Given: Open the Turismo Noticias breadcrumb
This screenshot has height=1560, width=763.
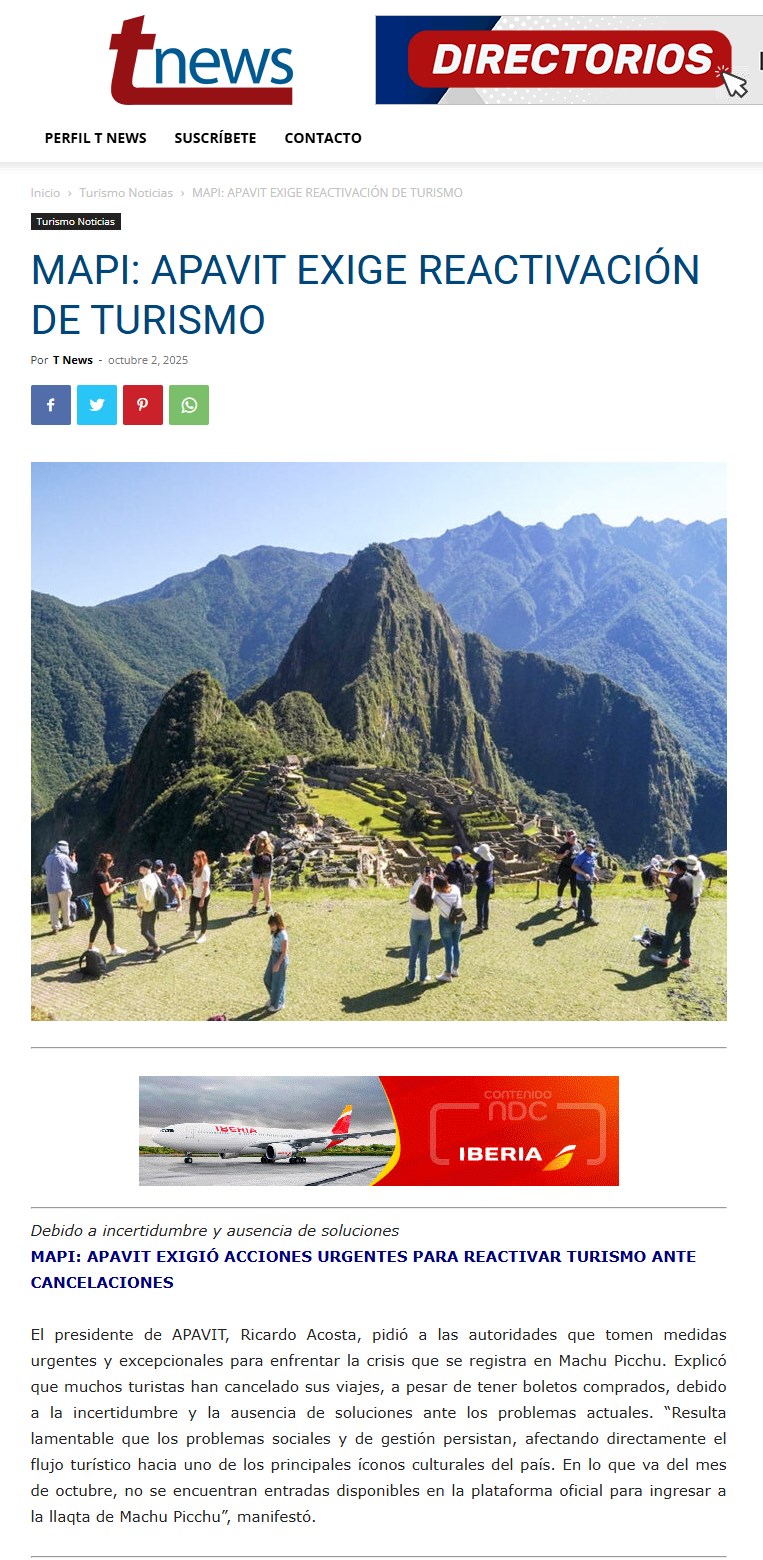Looking at the screenshot, I should pyautogui.click(x=126, y=192).
